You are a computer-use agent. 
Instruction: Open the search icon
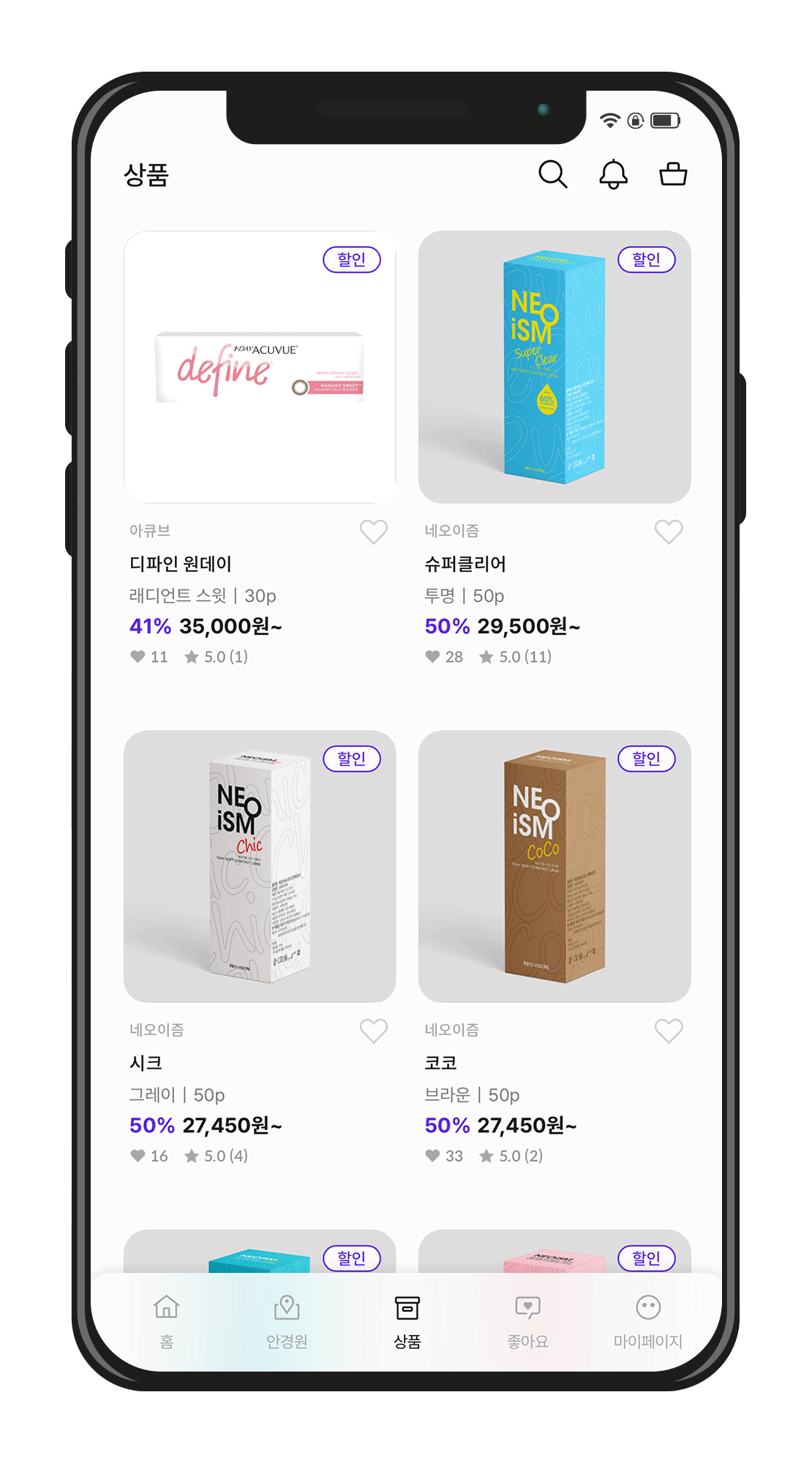552,174
